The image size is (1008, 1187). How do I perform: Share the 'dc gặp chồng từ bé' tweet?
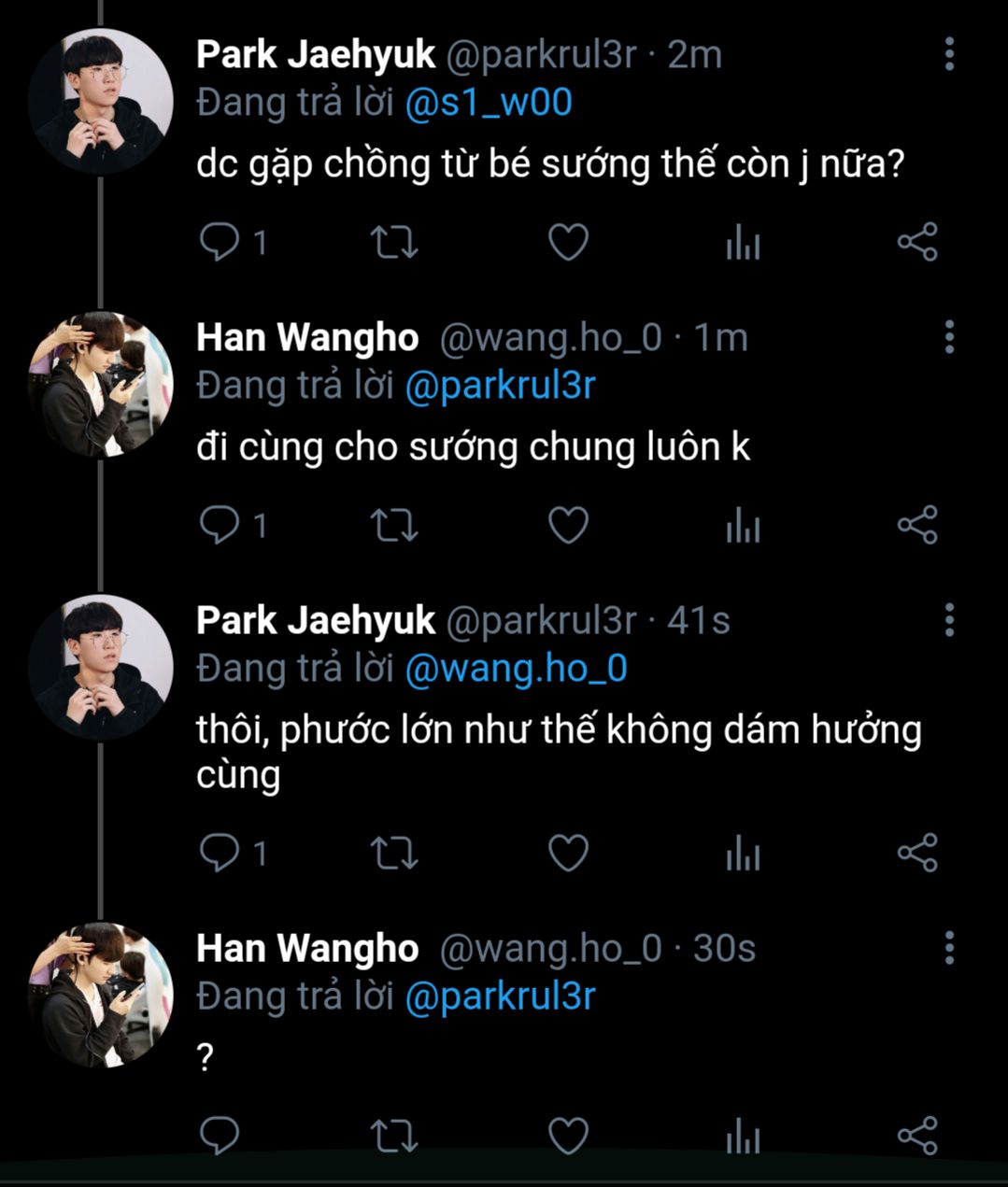click(917, 243)
